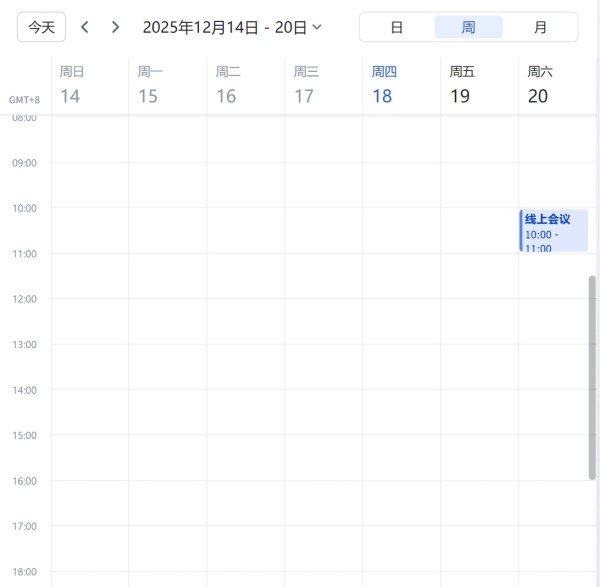Select 周六 20 in the header
The height and width of the screenshot is (587, 600).
pos(539,85)
